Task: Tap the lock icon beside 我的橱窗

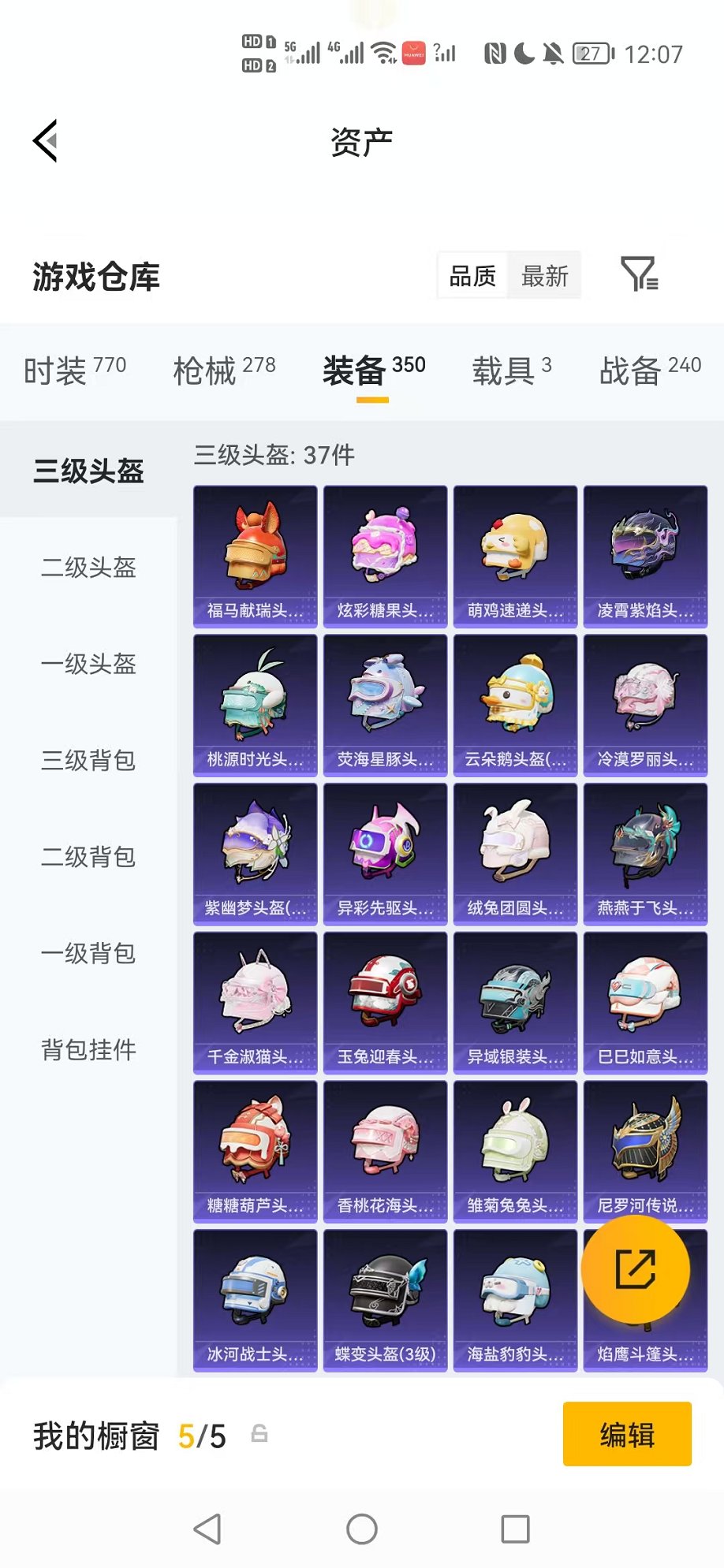Action: 258,1435
